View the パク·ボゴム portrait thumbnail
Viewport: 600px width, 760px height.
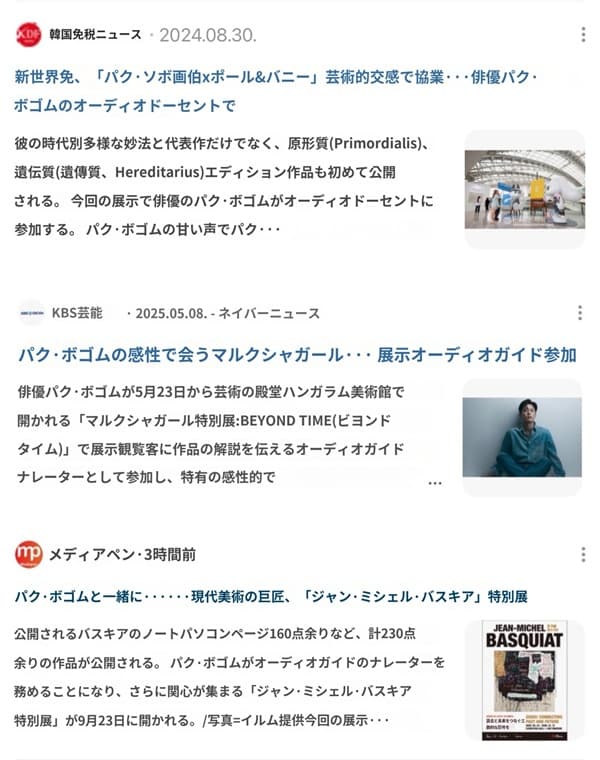(521, 437)
